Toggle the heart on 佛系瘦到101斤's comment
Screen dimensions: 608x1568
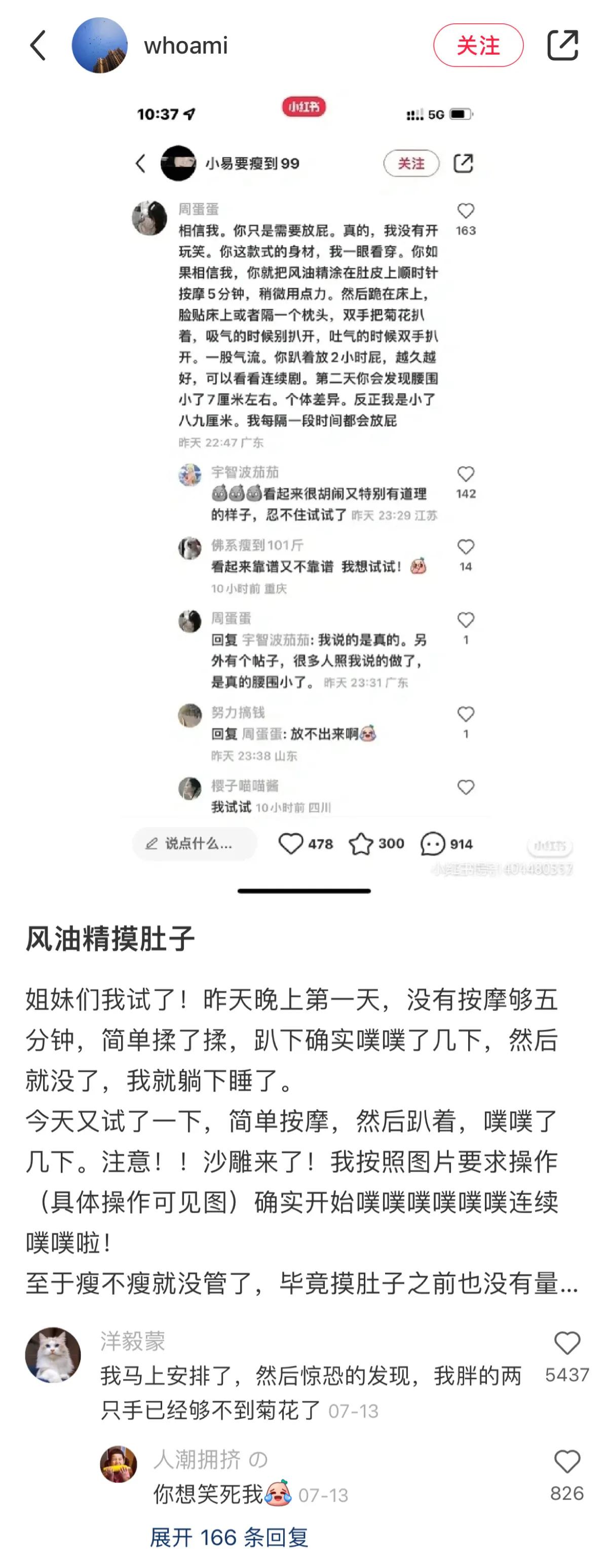click(x=466, y=547)
